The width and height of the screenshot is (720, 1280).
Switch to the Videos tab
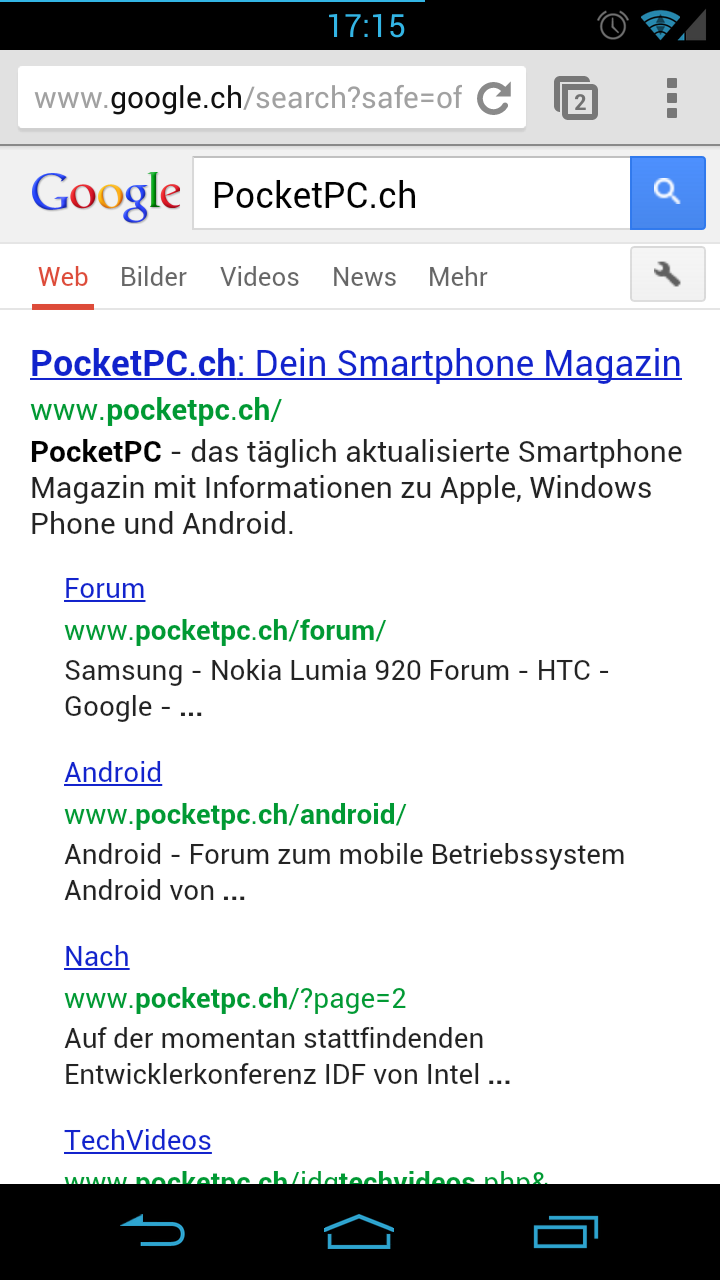point(260,277)
